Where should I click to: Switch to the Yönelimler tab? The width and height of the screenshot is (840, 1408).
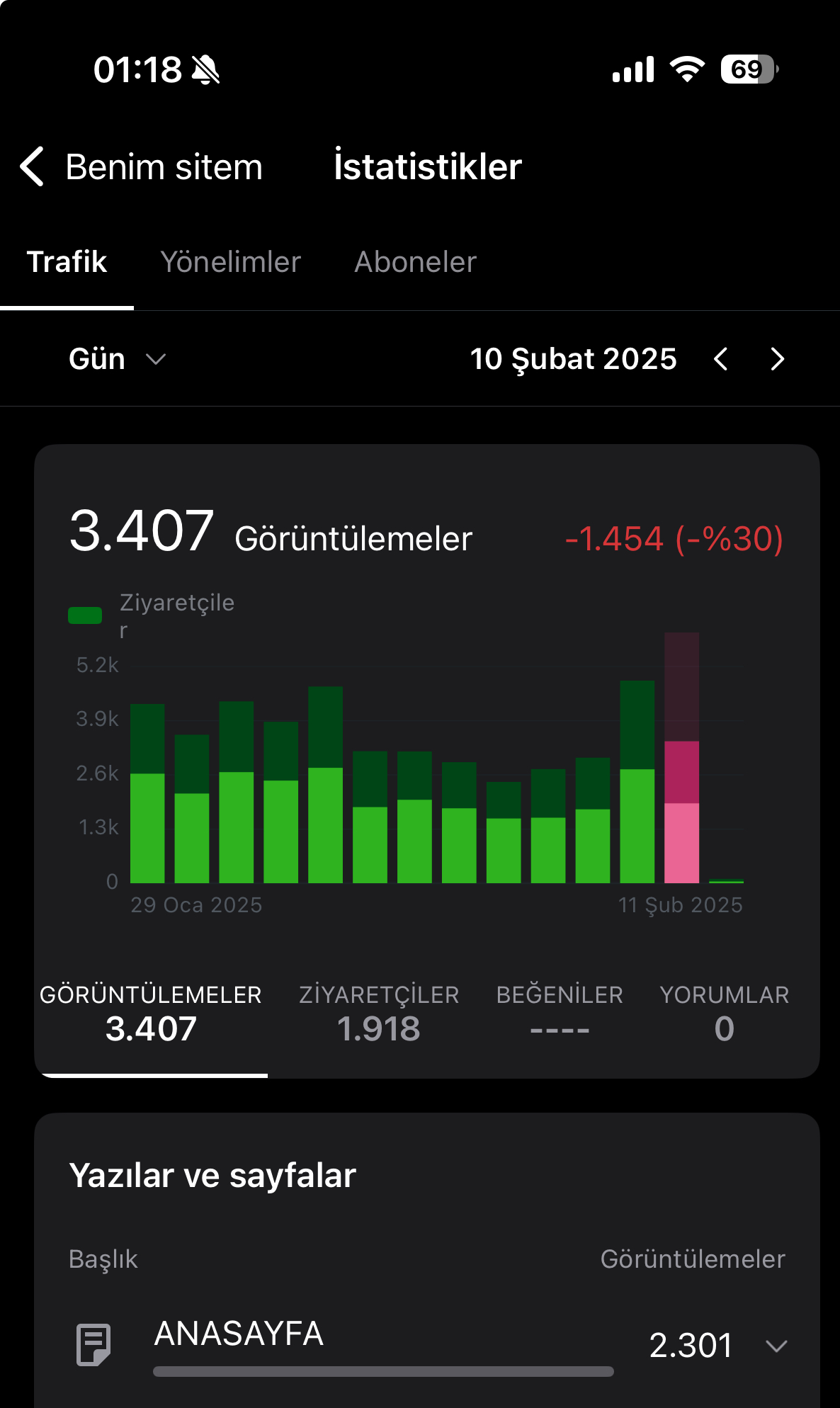[x=231, y=262]
